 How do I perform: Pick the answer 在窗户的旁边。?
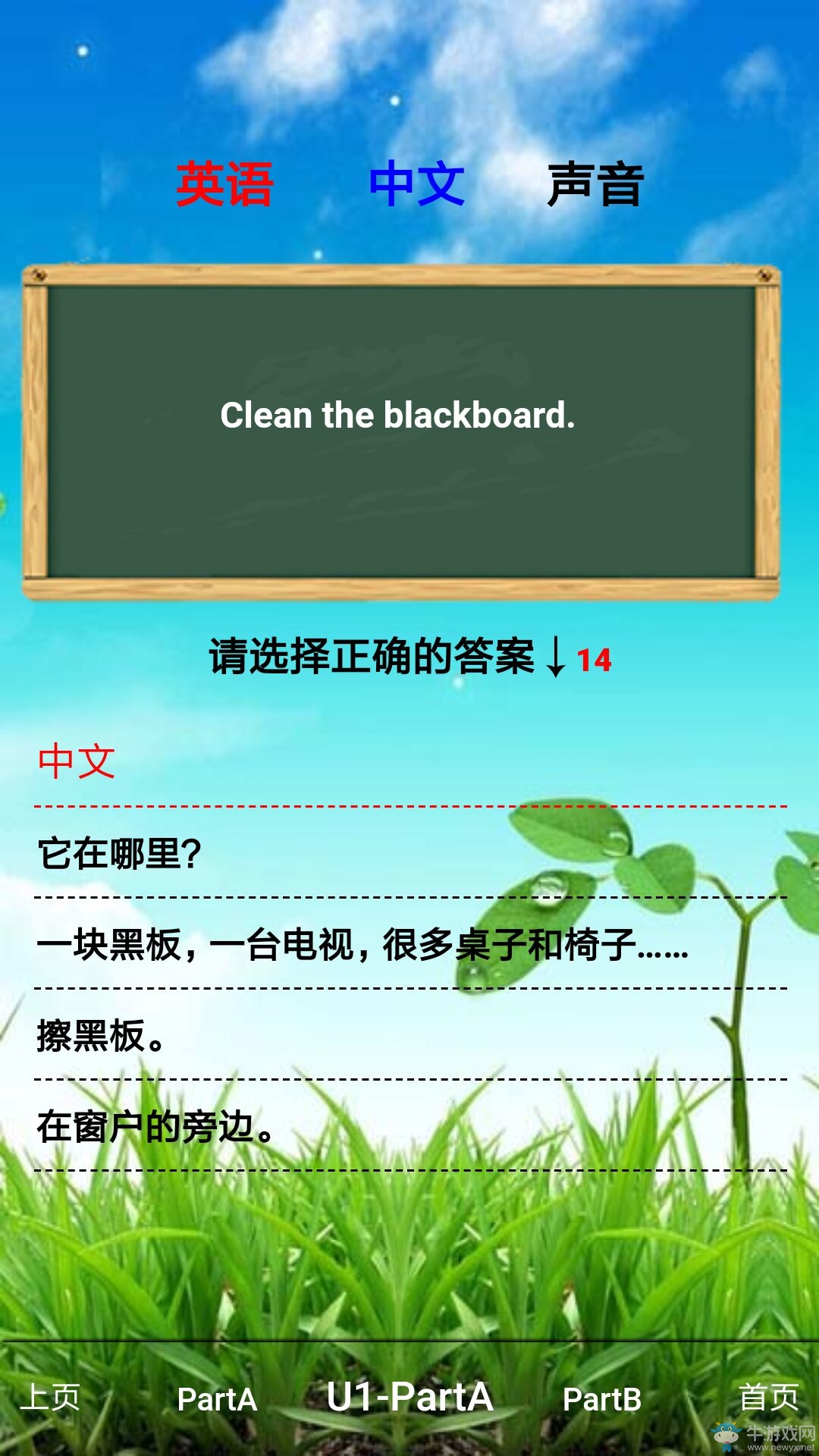click(x=155, y=1127)
